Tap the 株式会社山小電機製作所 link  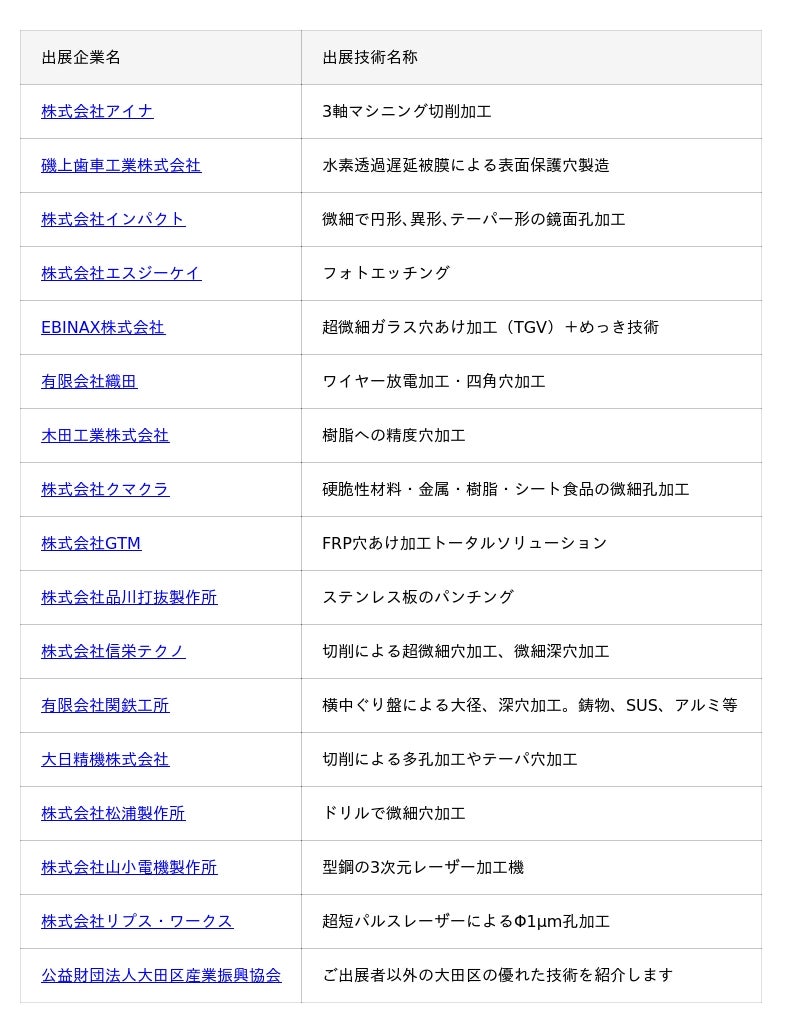(129, 868)
